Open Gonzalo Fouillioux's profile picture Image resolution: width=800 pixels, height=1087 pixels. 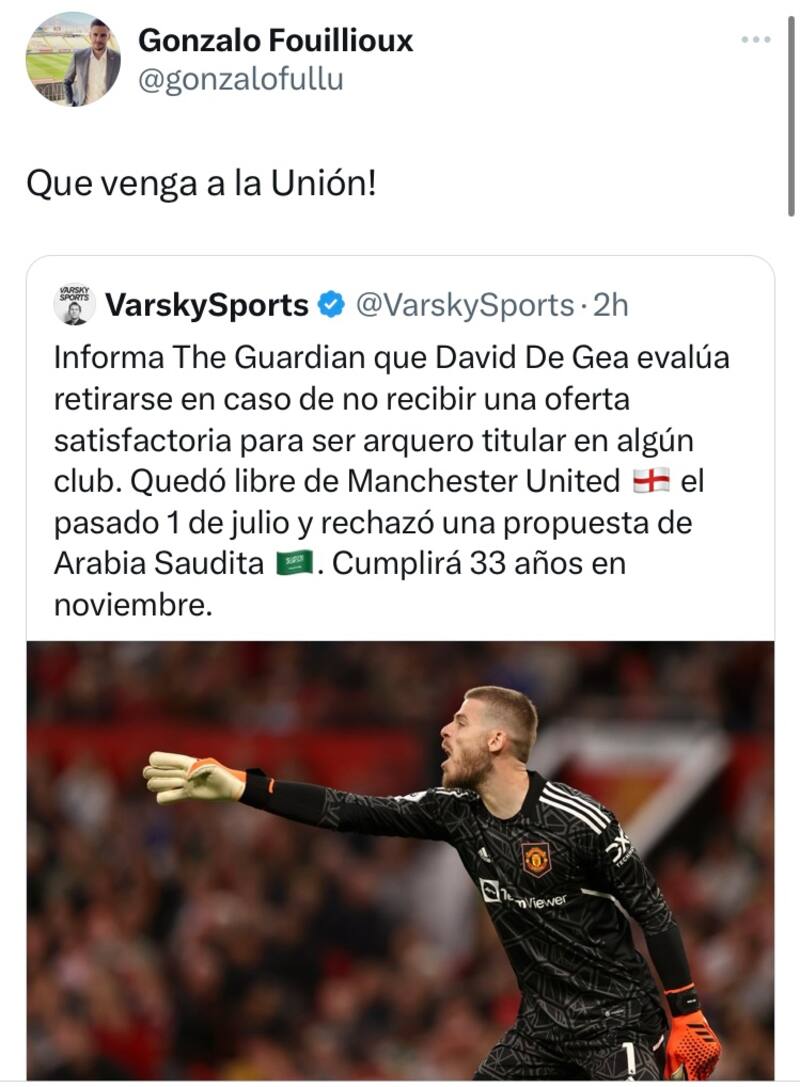point(73,59)
